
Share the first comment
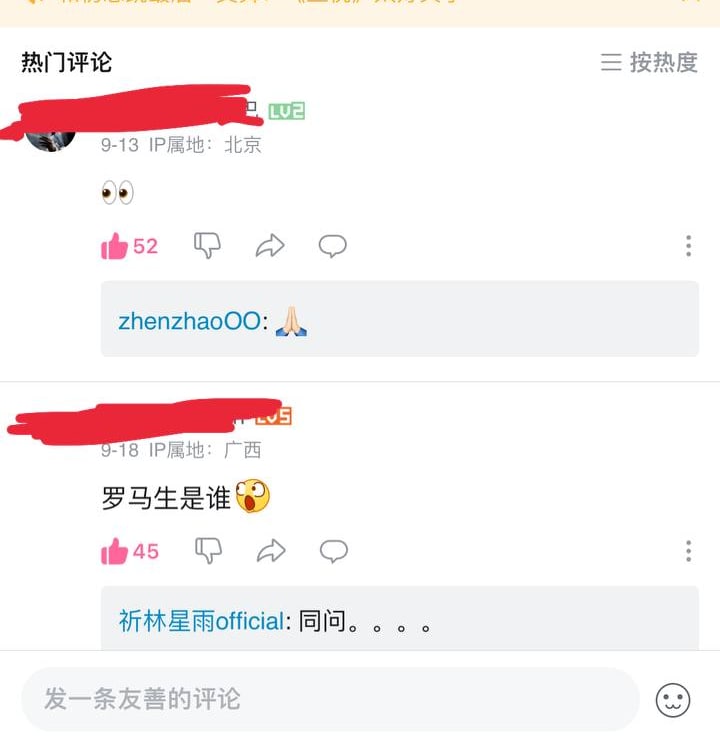pyautogui.click(x=269, y=244)
